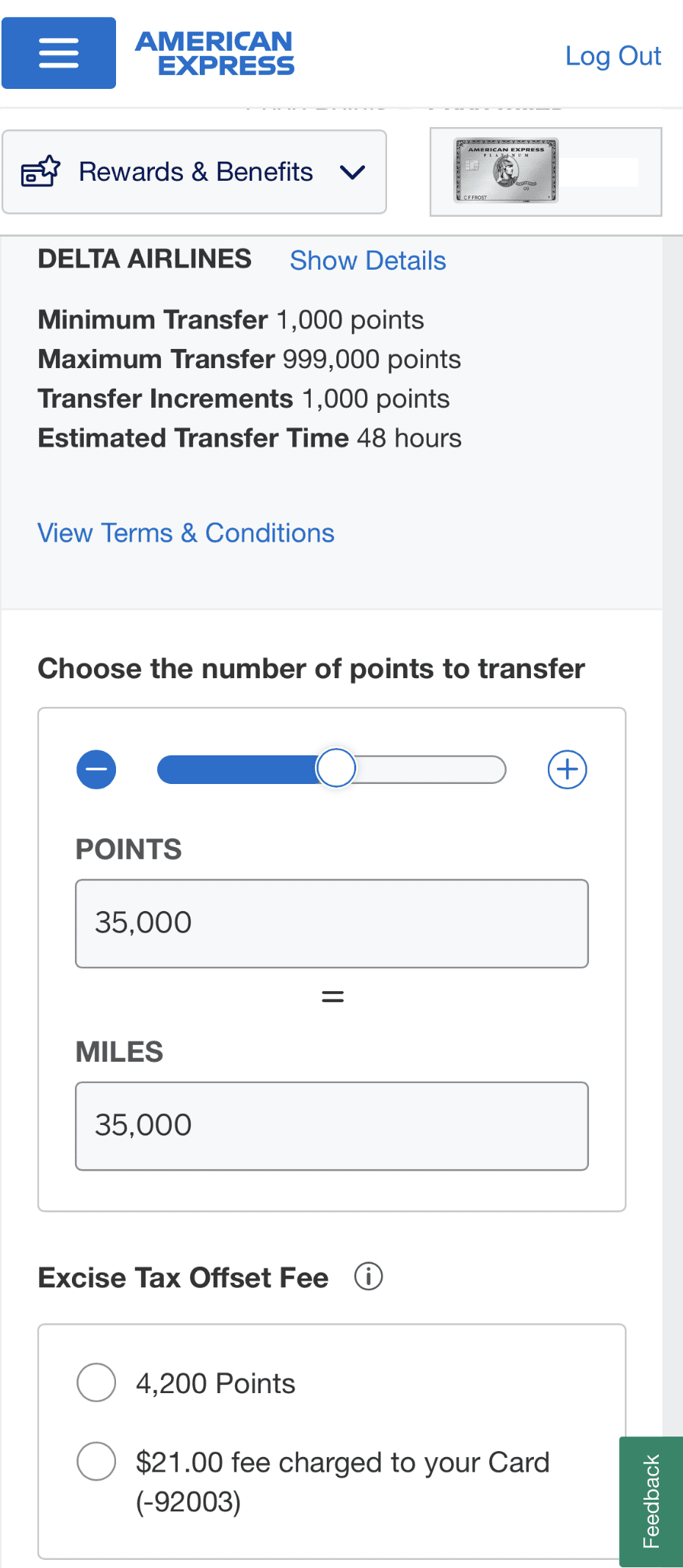The image size is (683, 1568).
Task: Click the Rewards & Benefits button
Action: pyautogui.click(x=194, y=171)
